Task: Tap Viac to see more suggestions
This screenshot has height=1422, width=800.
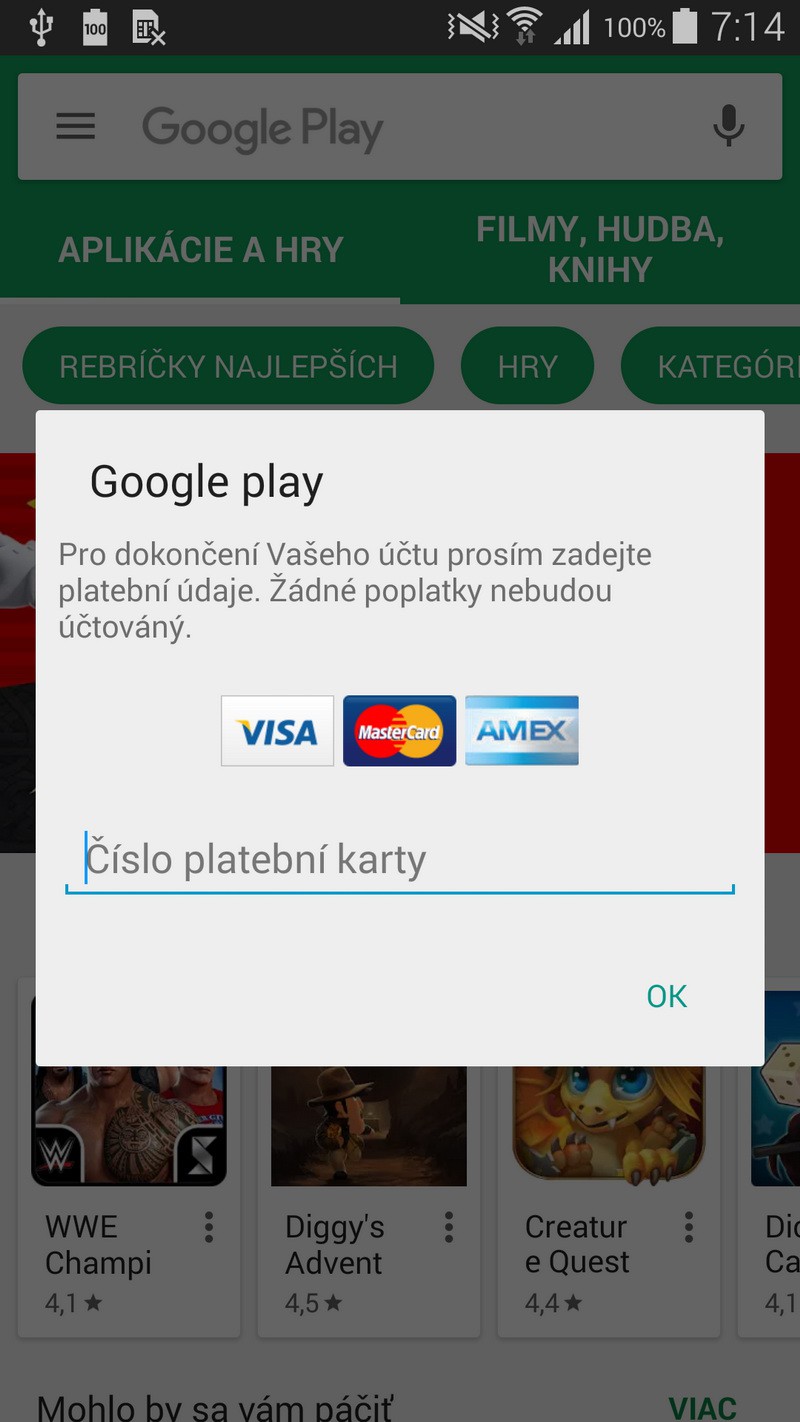Action: click(x=702, y=1407)
